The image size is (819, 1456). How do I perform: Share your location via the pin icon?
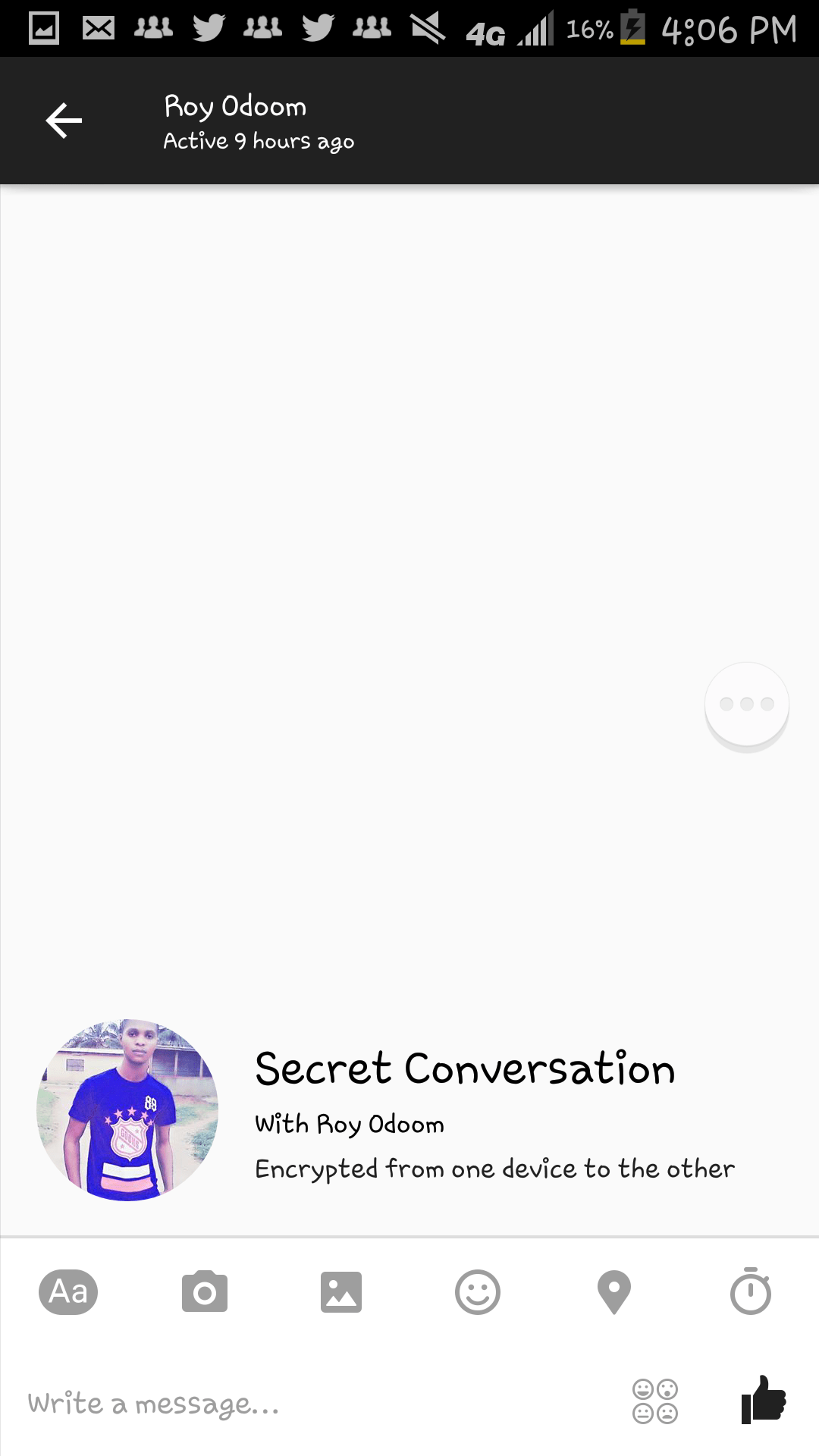click(x=614, y=1291)
